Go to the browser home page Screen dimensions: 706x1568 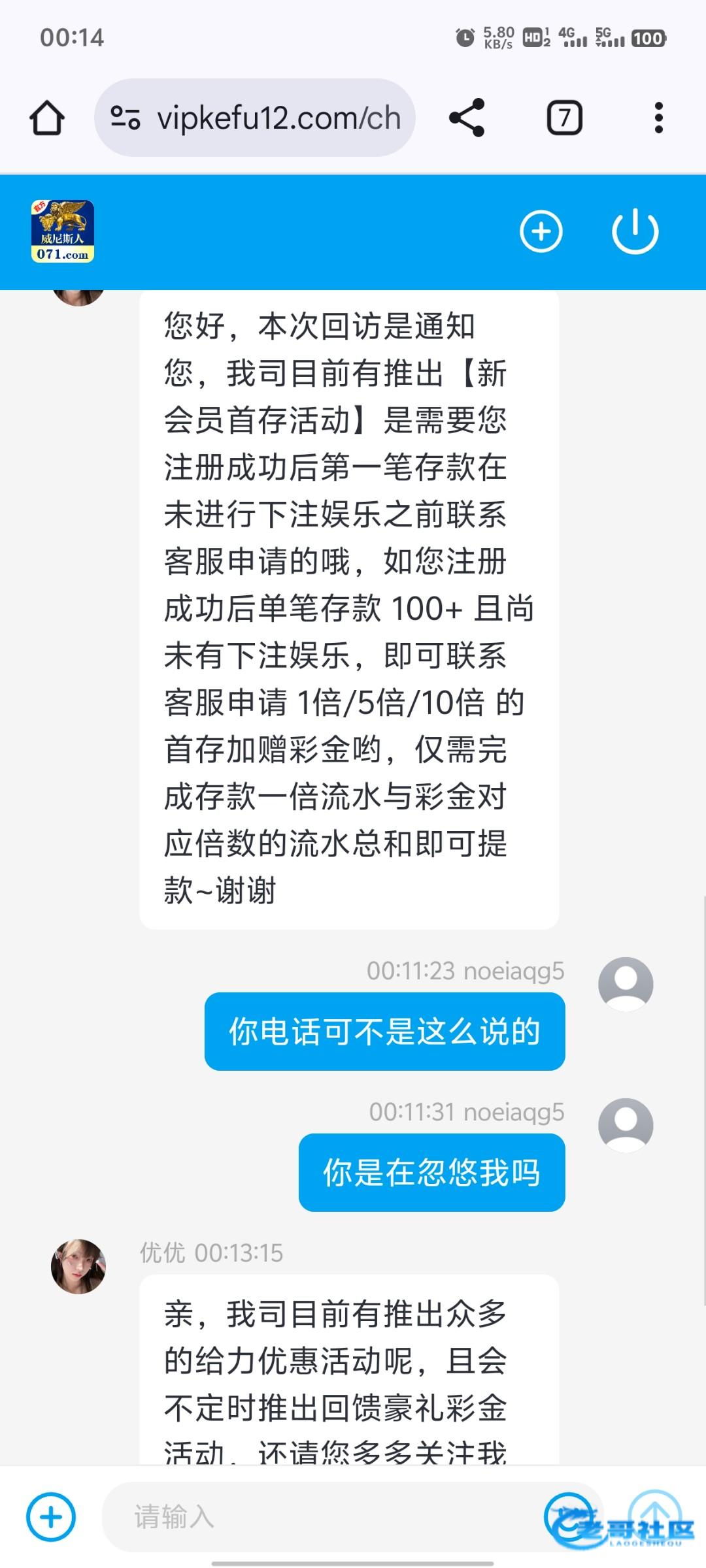point(47,118)
